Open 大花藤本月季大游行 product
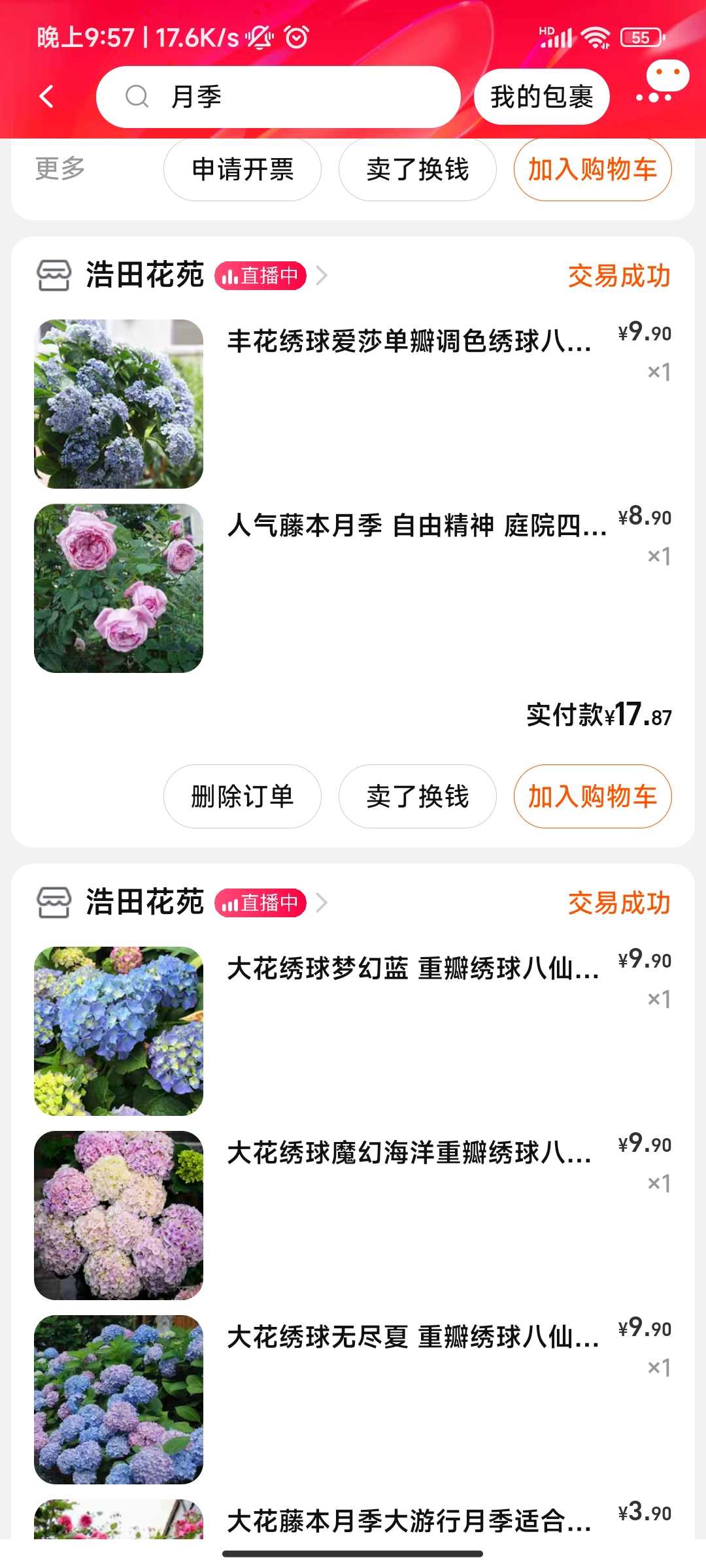Image resolution: width=706 pixels, height=1568 pixels. (x=353, y=1520)
